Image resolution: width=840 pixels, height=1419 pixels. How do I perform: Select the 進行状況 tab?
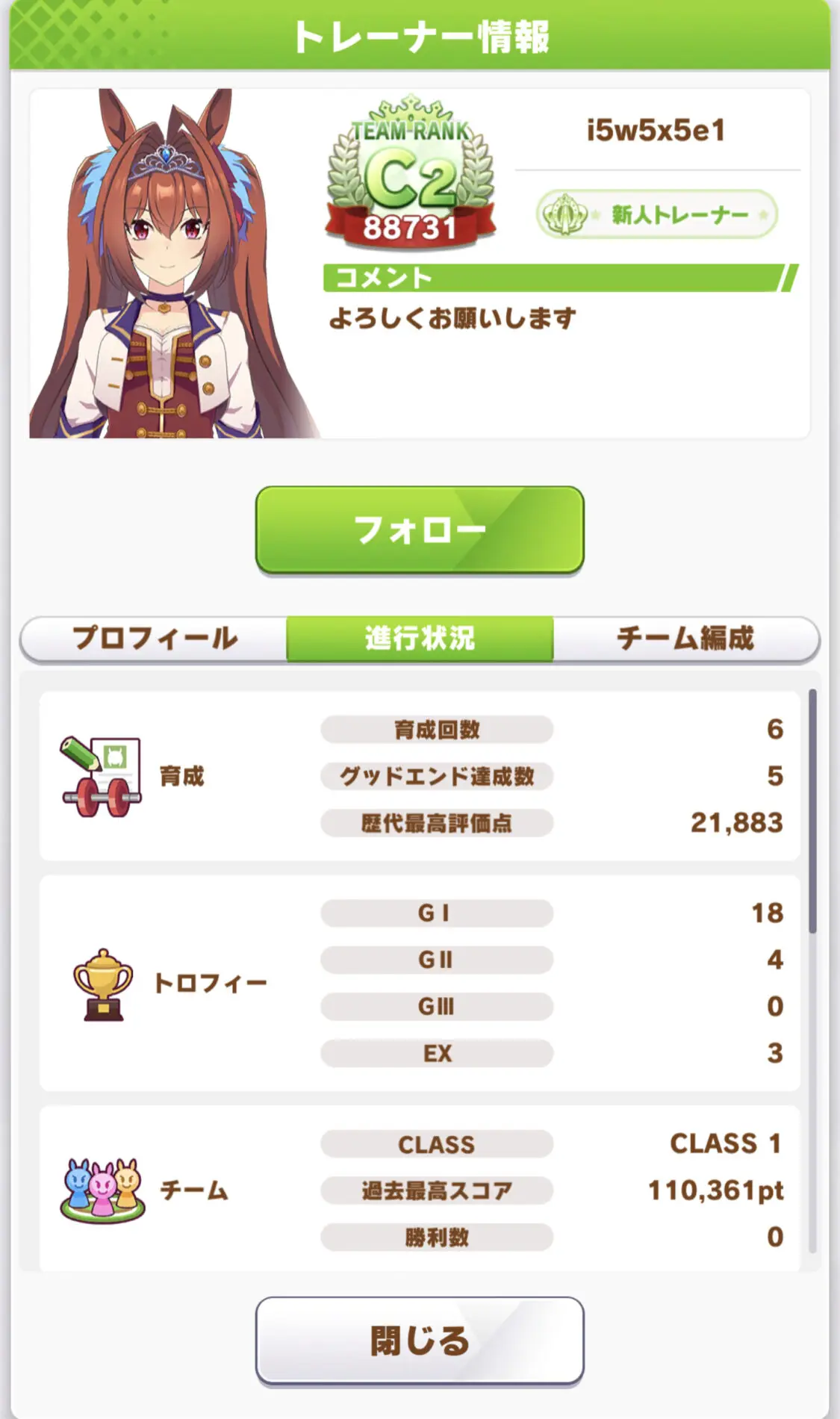(420, 639)
